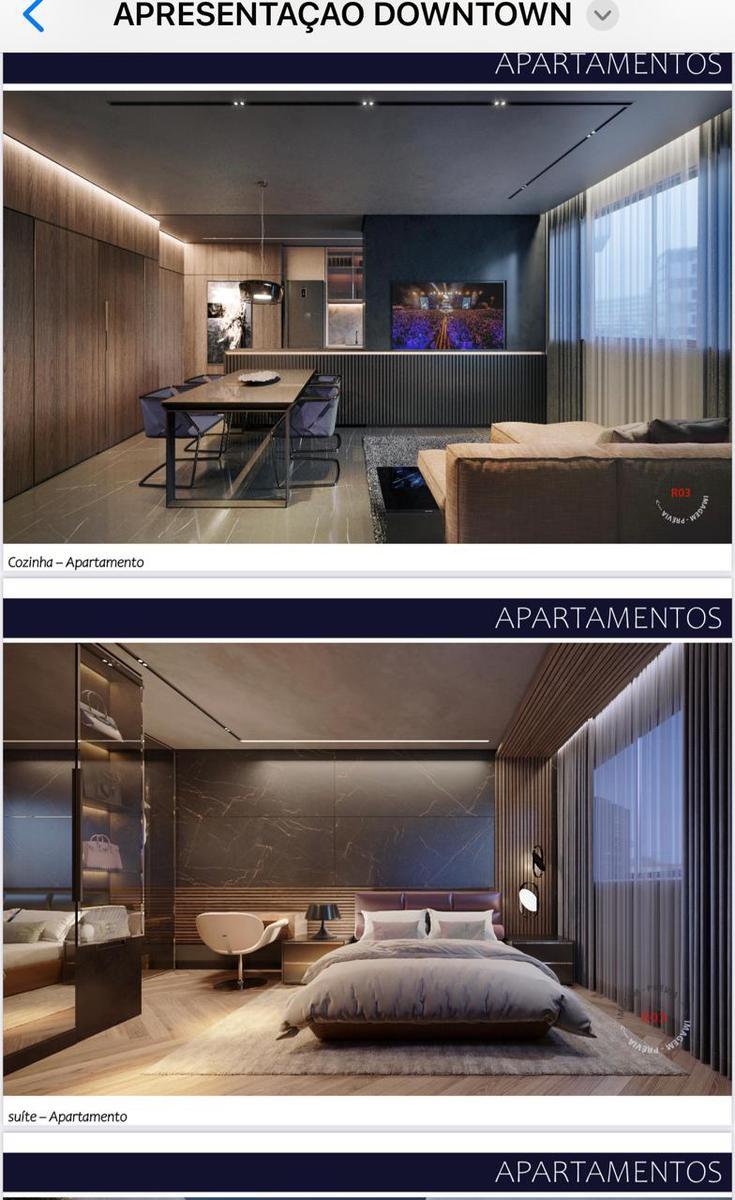
Task: Expand the Apresentação Downtown title dropdown
Action: tap(602, 15)
